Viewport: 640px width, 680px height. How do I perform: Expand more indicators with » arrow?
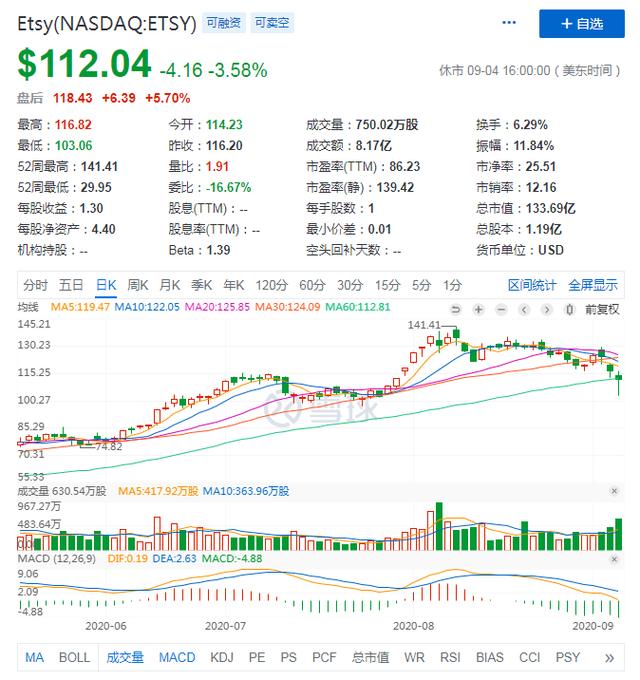click(x=610, y=657)
